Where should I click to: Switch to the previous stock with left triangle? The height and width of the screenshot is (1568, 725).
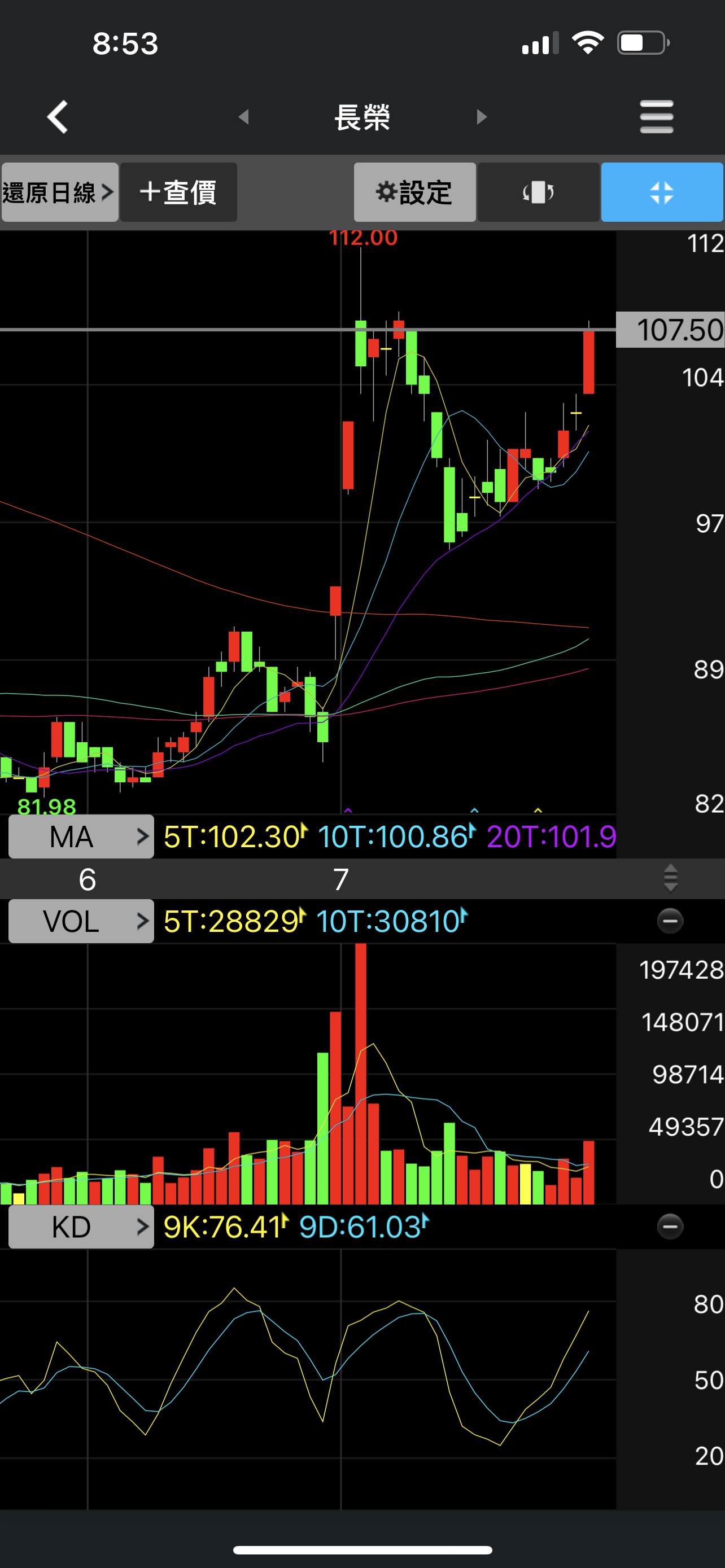244,116
